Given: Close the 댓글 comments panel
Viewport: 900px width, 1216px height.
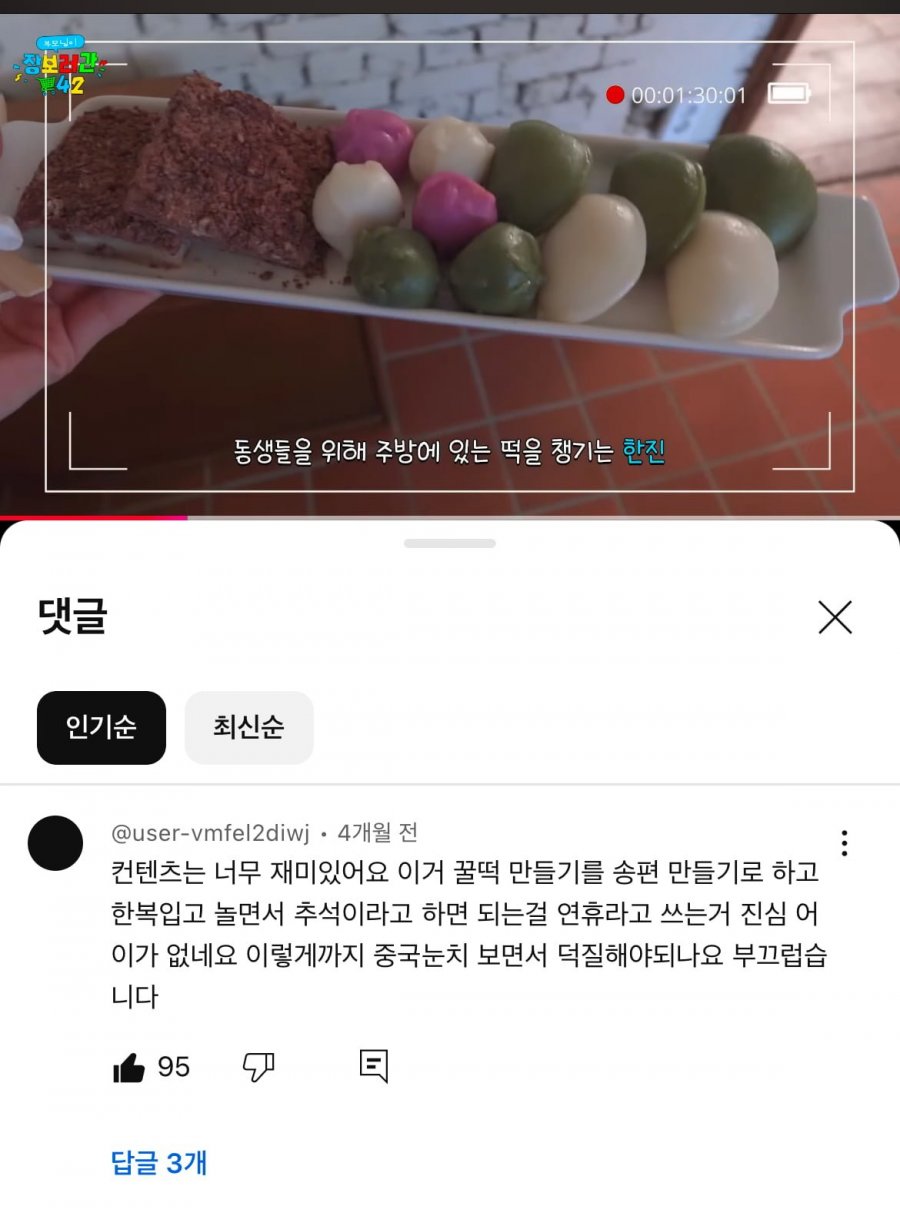Looking at the screenshot, I should [834, 617].
